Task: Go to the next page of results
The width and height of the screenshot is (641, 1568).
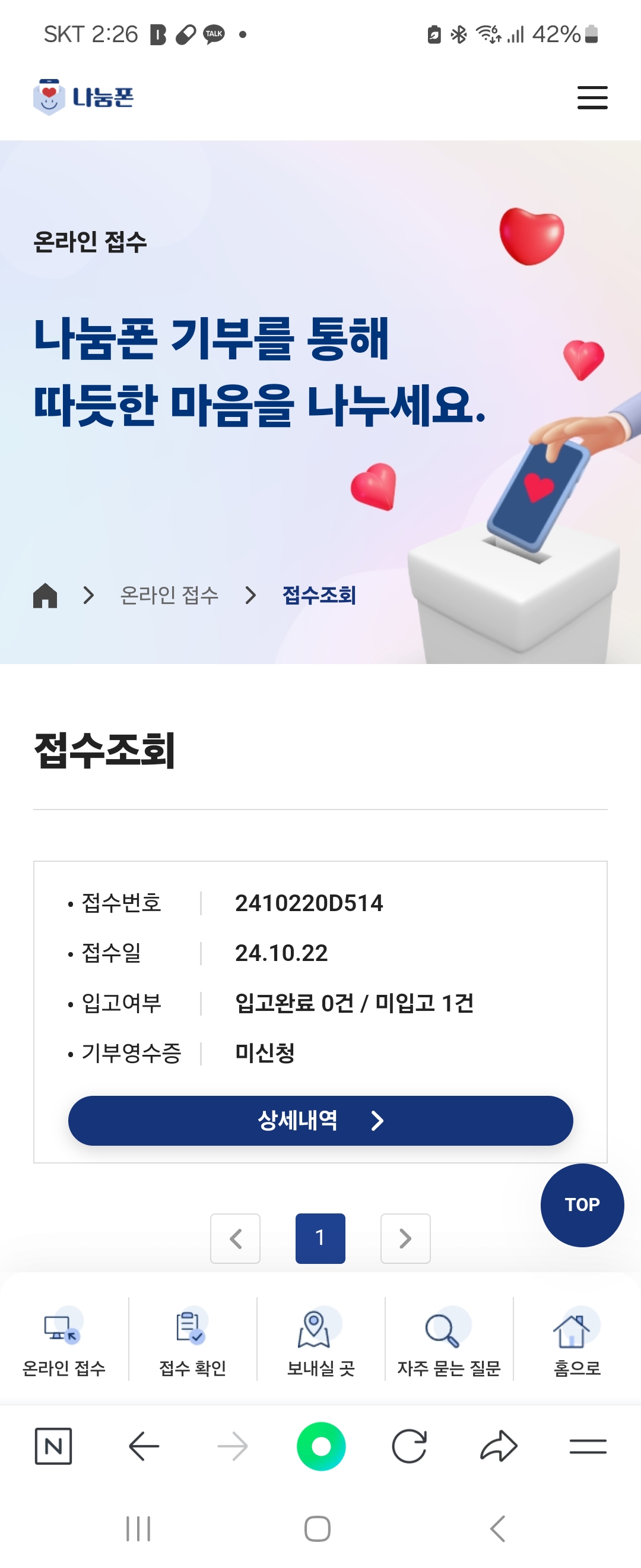Action: (405, 1238)
